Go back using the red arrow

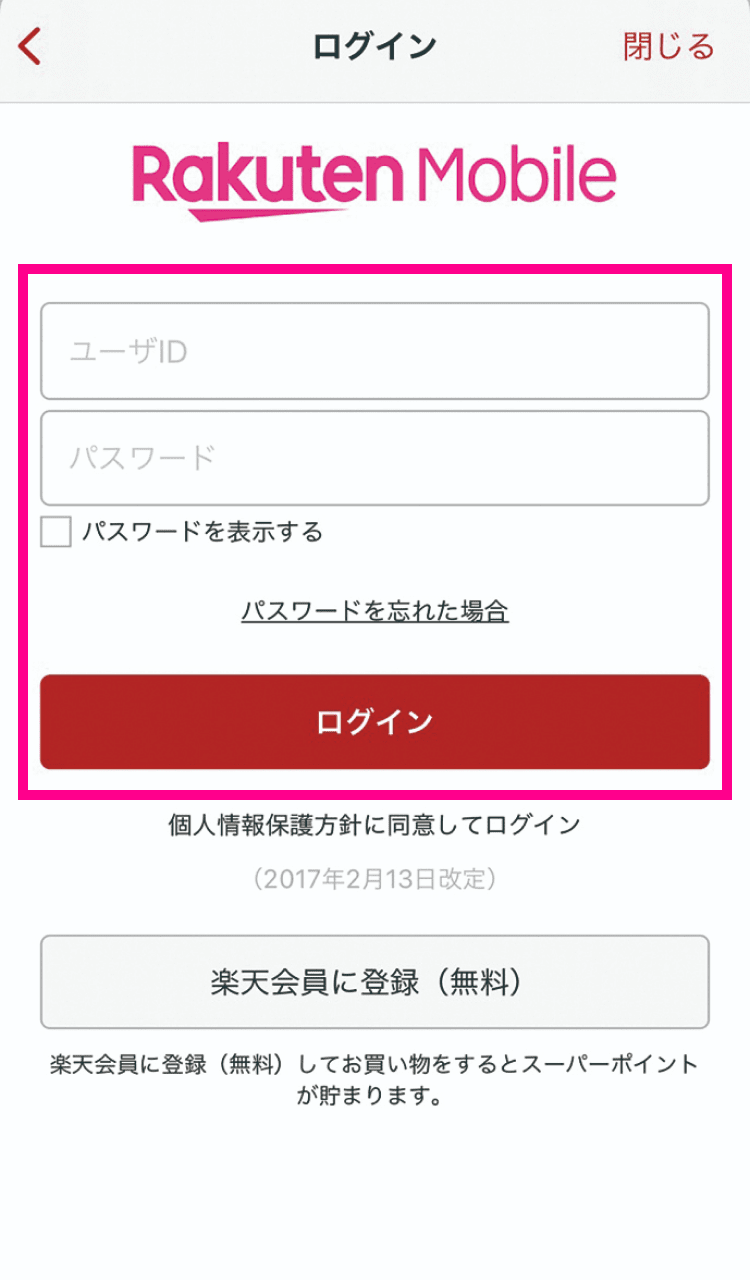click(30, 47)
